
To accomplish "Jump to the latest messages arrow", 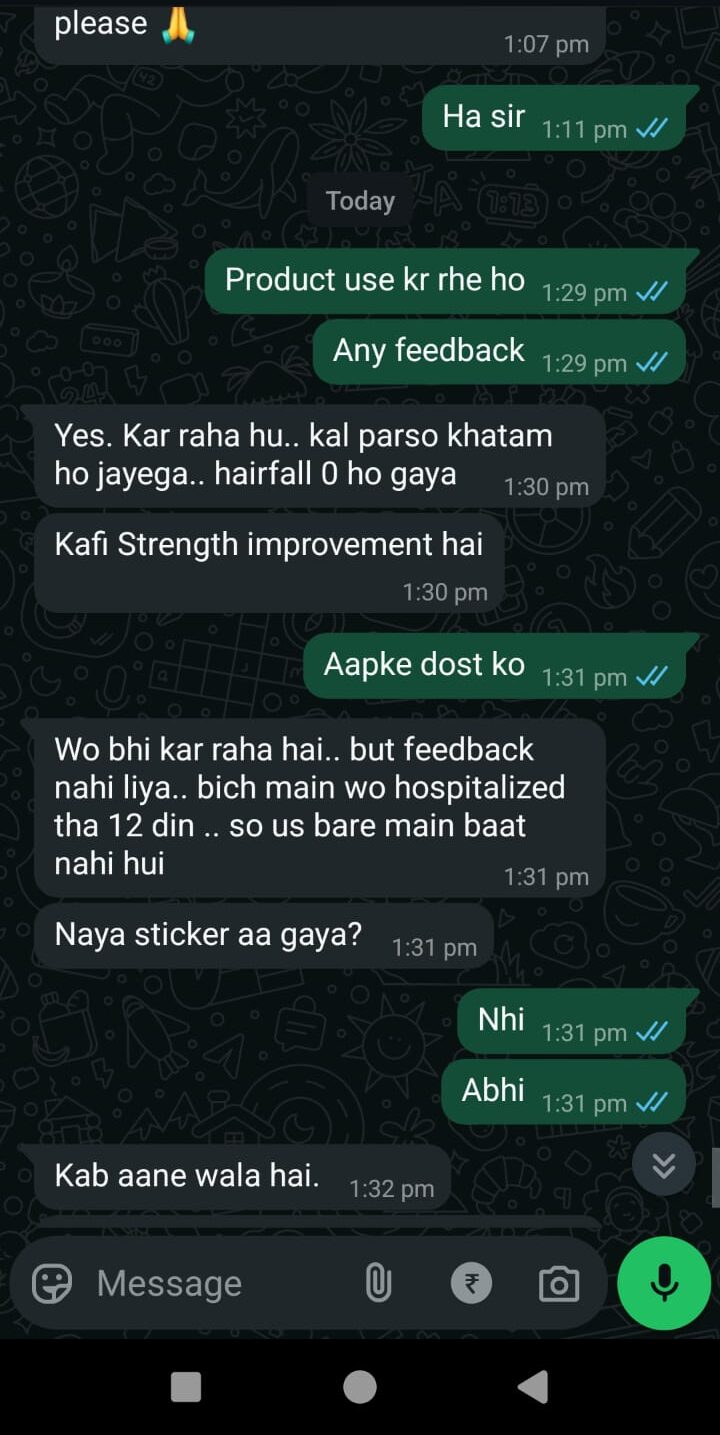I will (x=664, y=1165).
